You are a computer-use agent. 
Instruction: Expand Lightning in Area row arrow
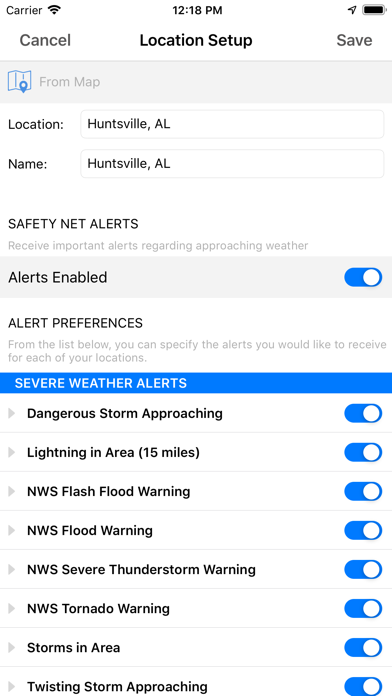coord(12,452)
